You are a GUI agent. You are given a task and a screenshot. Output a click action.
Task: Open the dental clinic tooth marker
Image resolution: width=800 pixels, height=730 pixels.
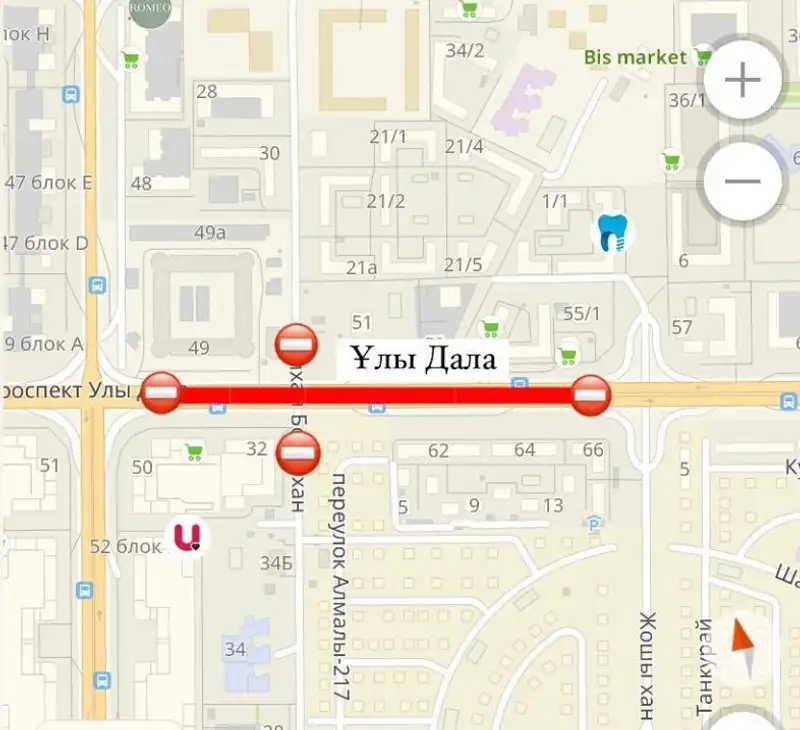(x=611, y=233)
